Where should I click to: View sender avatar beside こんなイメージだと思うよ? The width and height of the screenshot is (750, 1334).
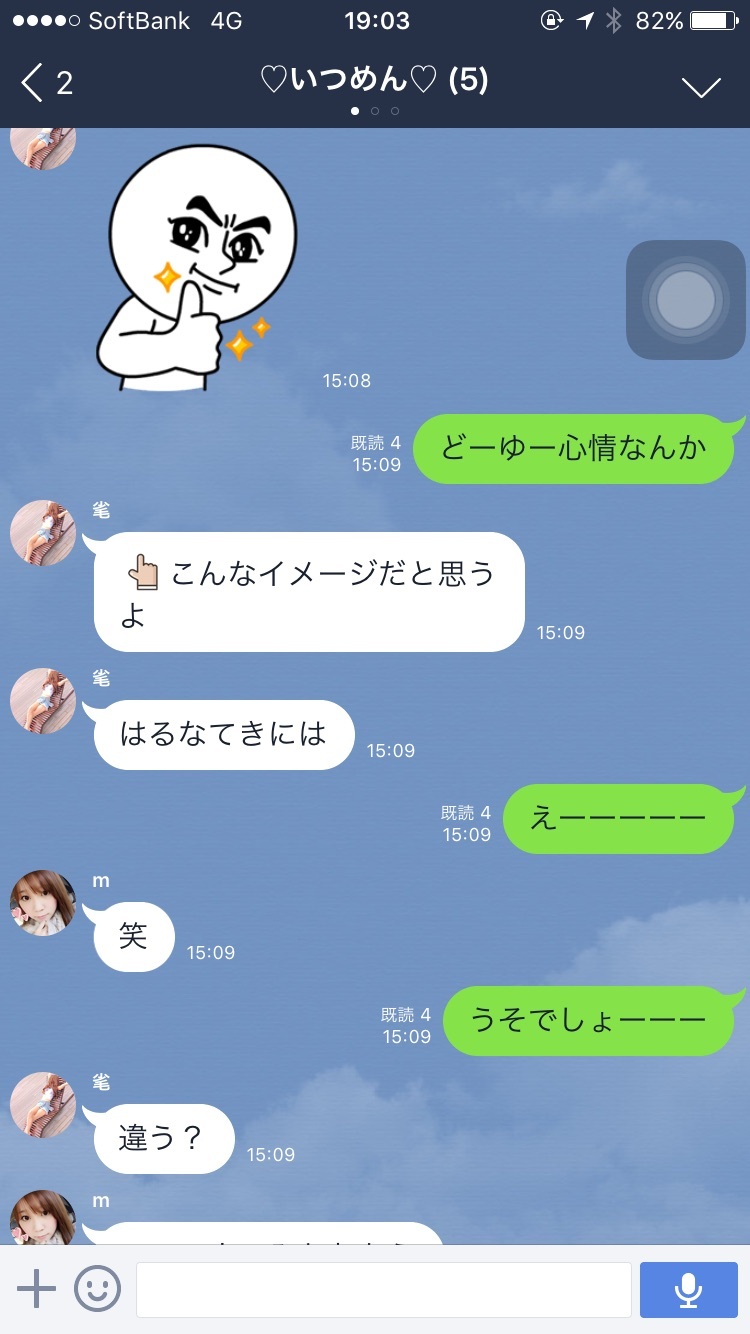(43, 533)
